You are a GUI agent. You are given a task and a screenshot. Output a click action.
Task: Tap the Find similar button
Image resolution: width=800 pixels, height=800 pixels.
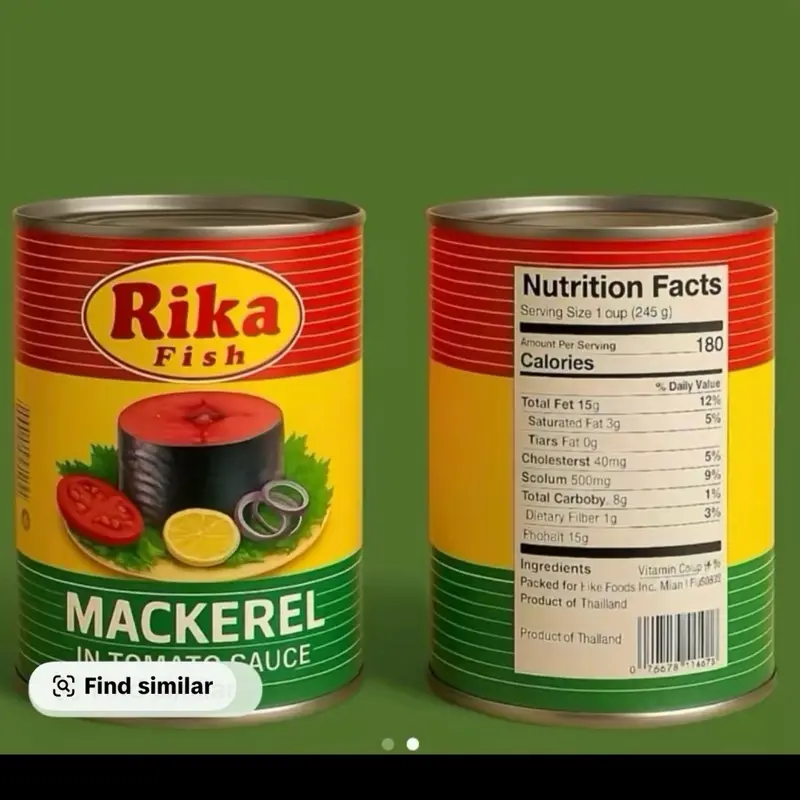coord(134,686)
